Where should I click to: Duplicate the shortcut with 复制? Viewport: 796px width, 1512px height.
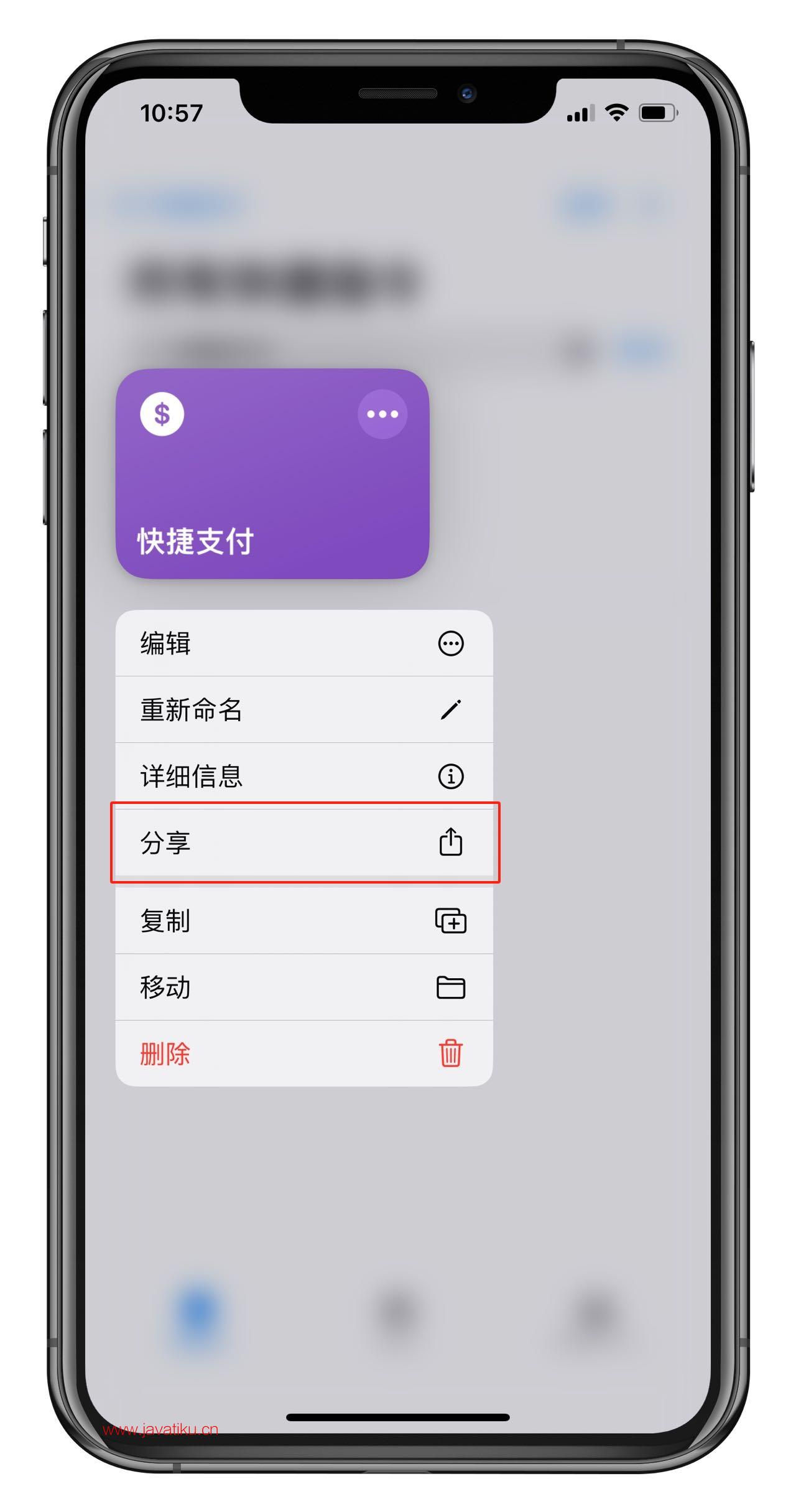tap(303, 921)
